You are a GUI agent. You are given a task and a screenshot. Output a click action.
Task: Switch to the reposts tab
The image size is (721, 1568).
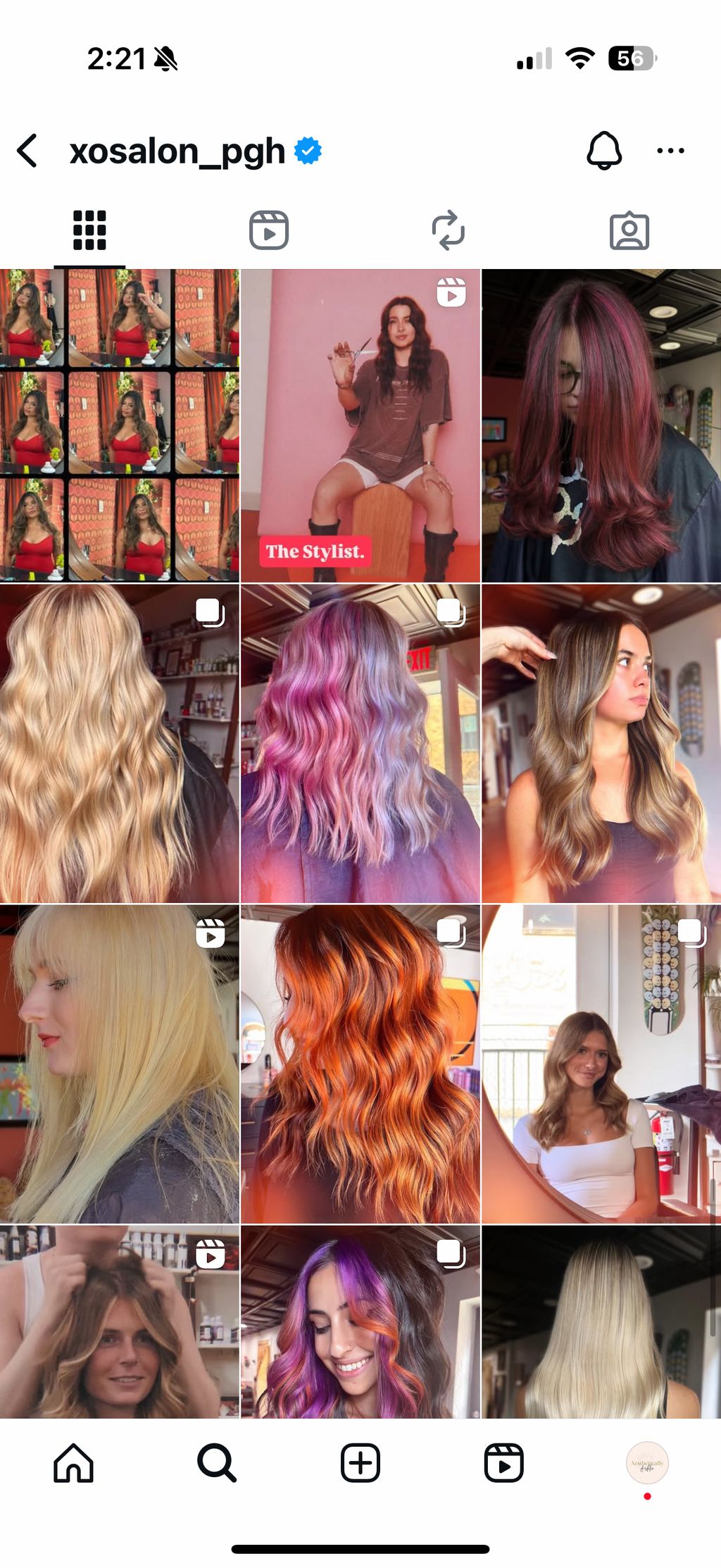pyautogui.click(x=449, y=230)
